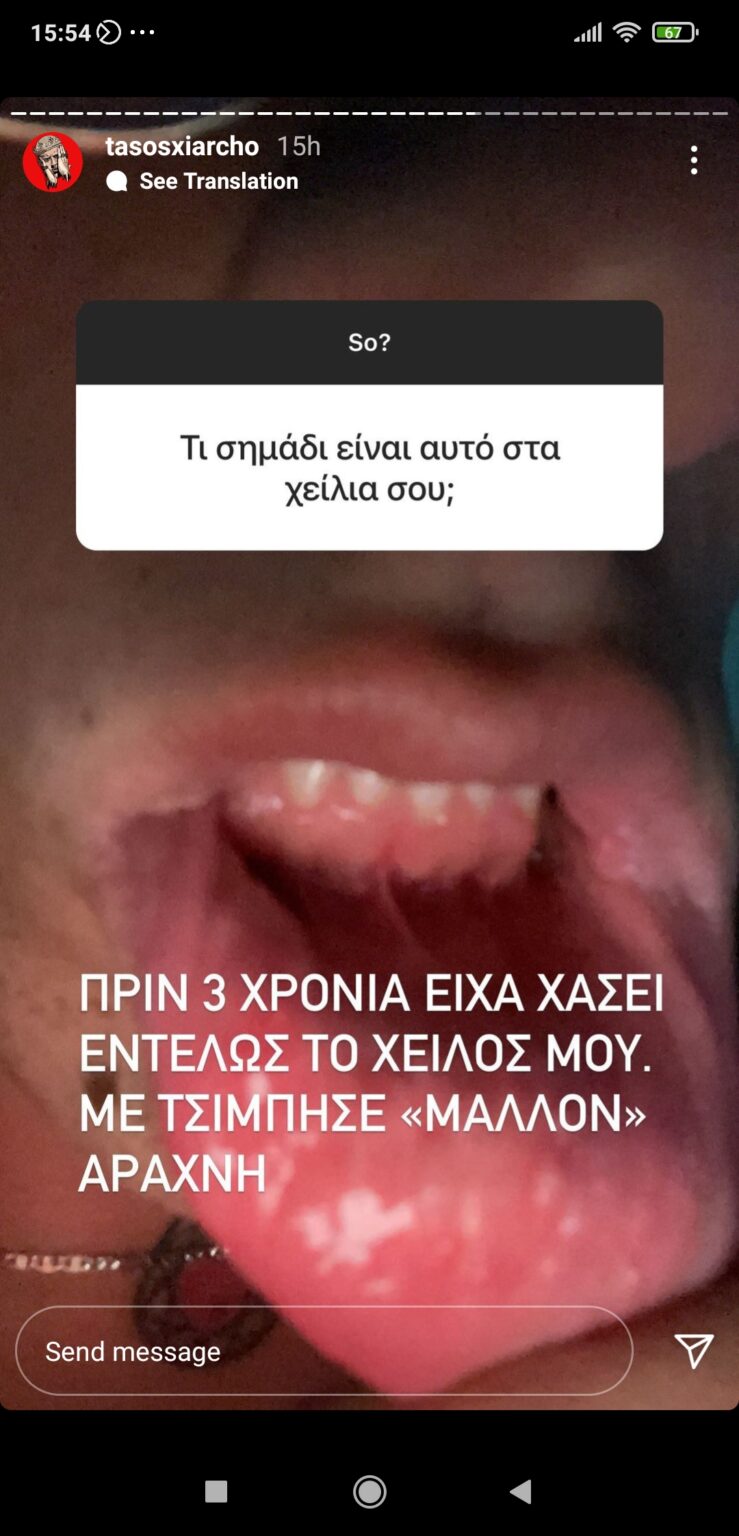Image resolution: width=739 pixels, height=1536 pixels.
Task: Share the story with the paper plane icon
Action: tap(693, 1351)
